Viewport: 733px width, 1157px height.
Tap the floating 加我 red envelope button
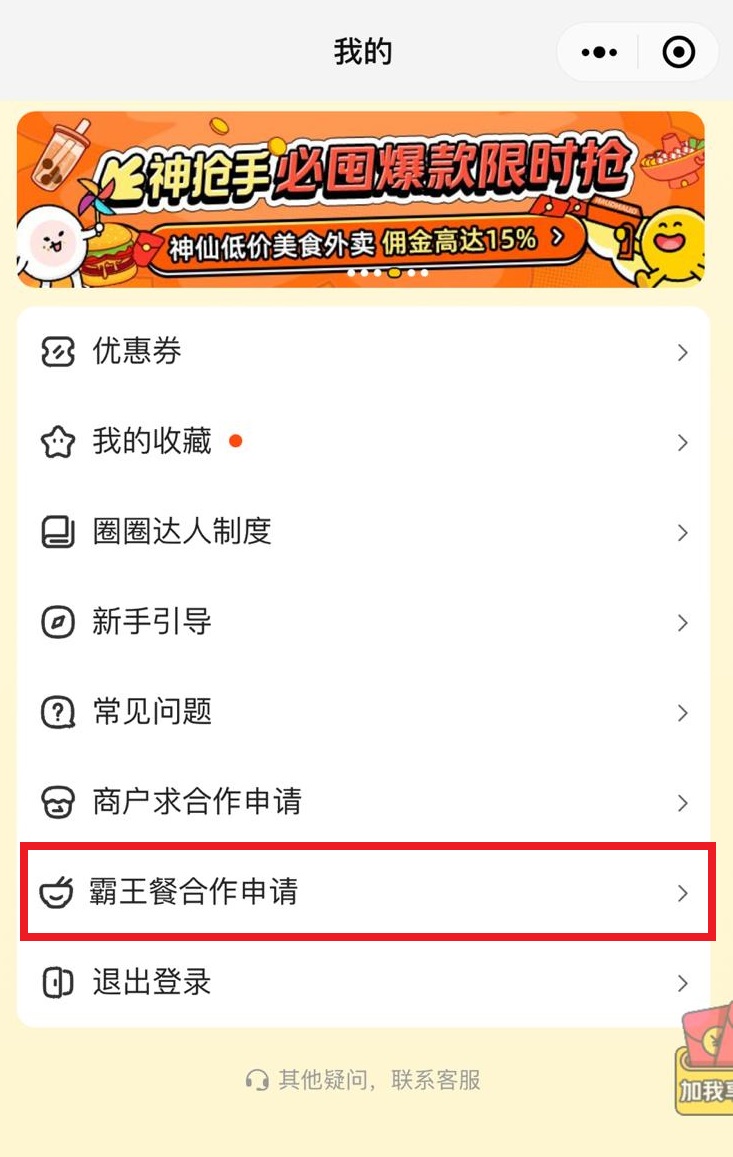tap(706, 1062)
